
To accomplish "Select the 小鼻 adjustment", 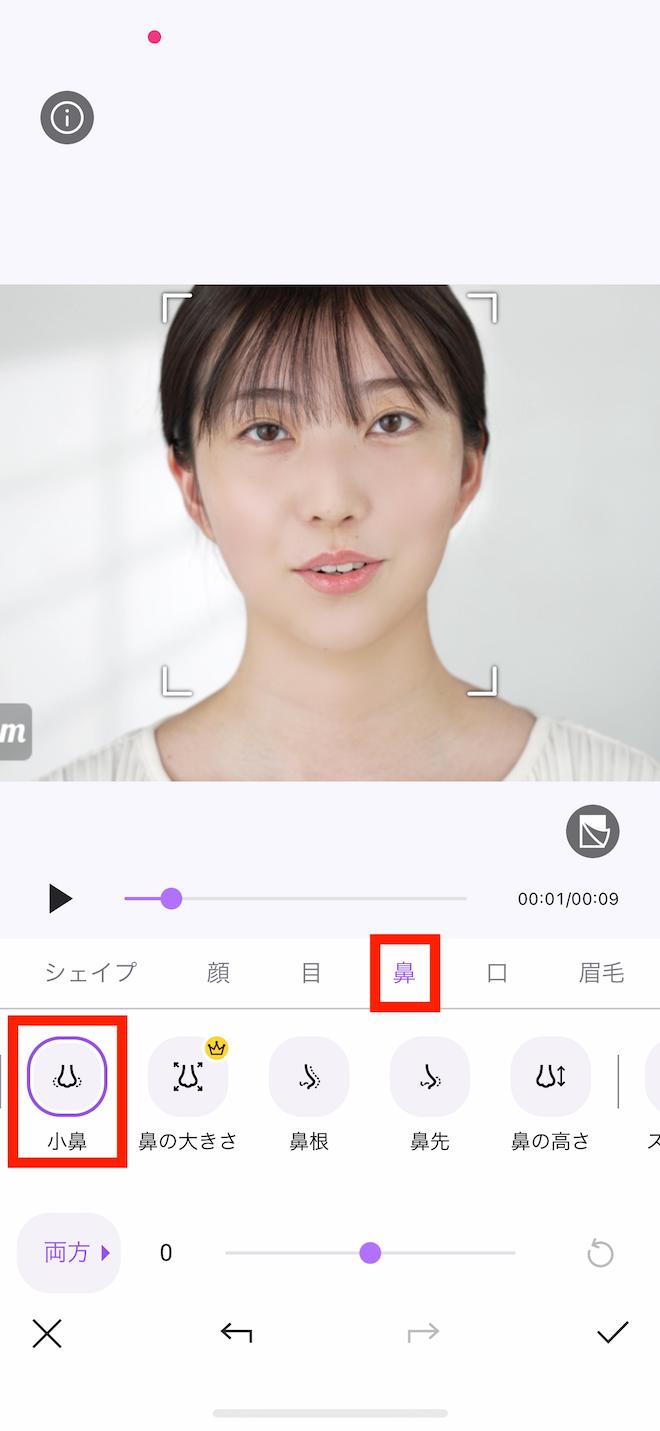I will (67, 1077).
